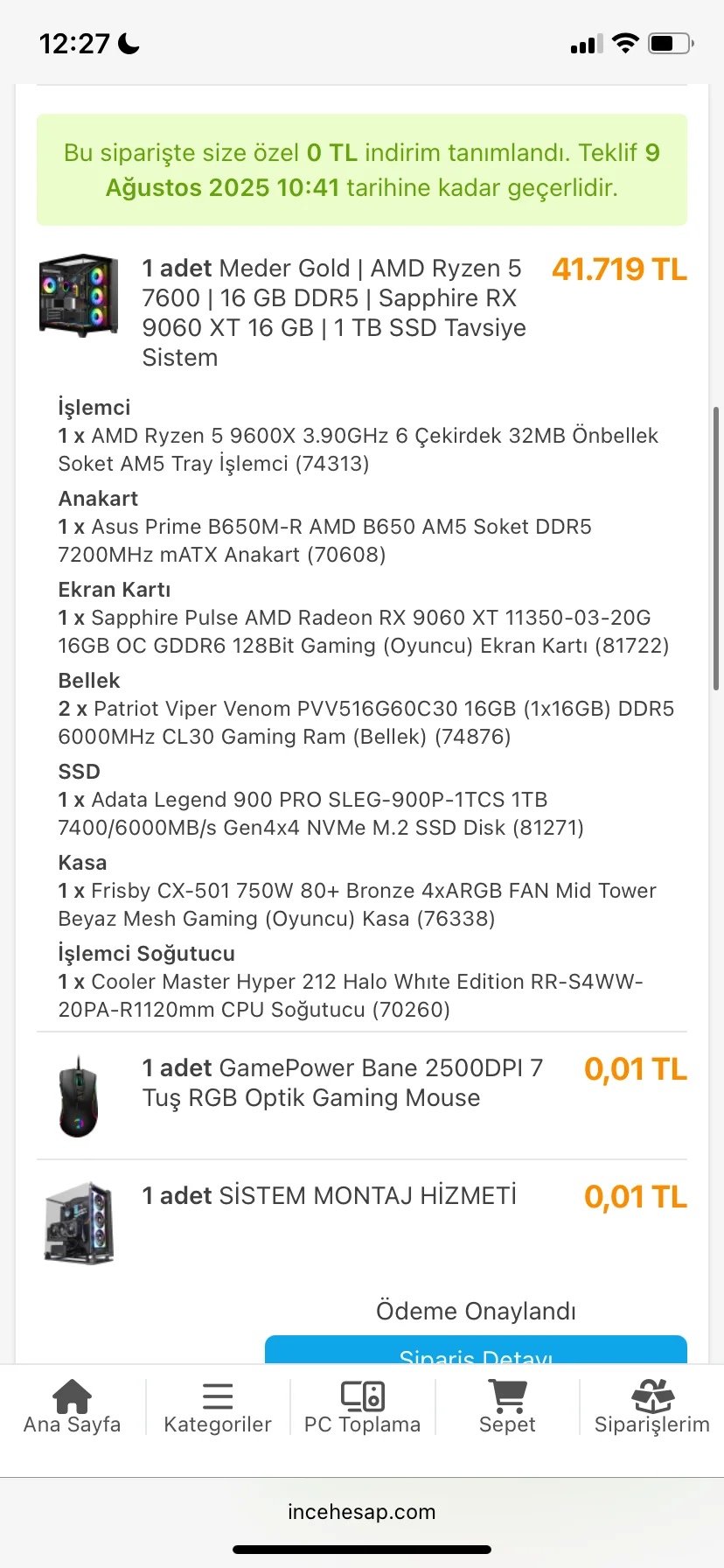Viewport: 724px width, 1568px height.
Task: Go to the Ana Sayfa tab
Action: [x=72, y=1407]
